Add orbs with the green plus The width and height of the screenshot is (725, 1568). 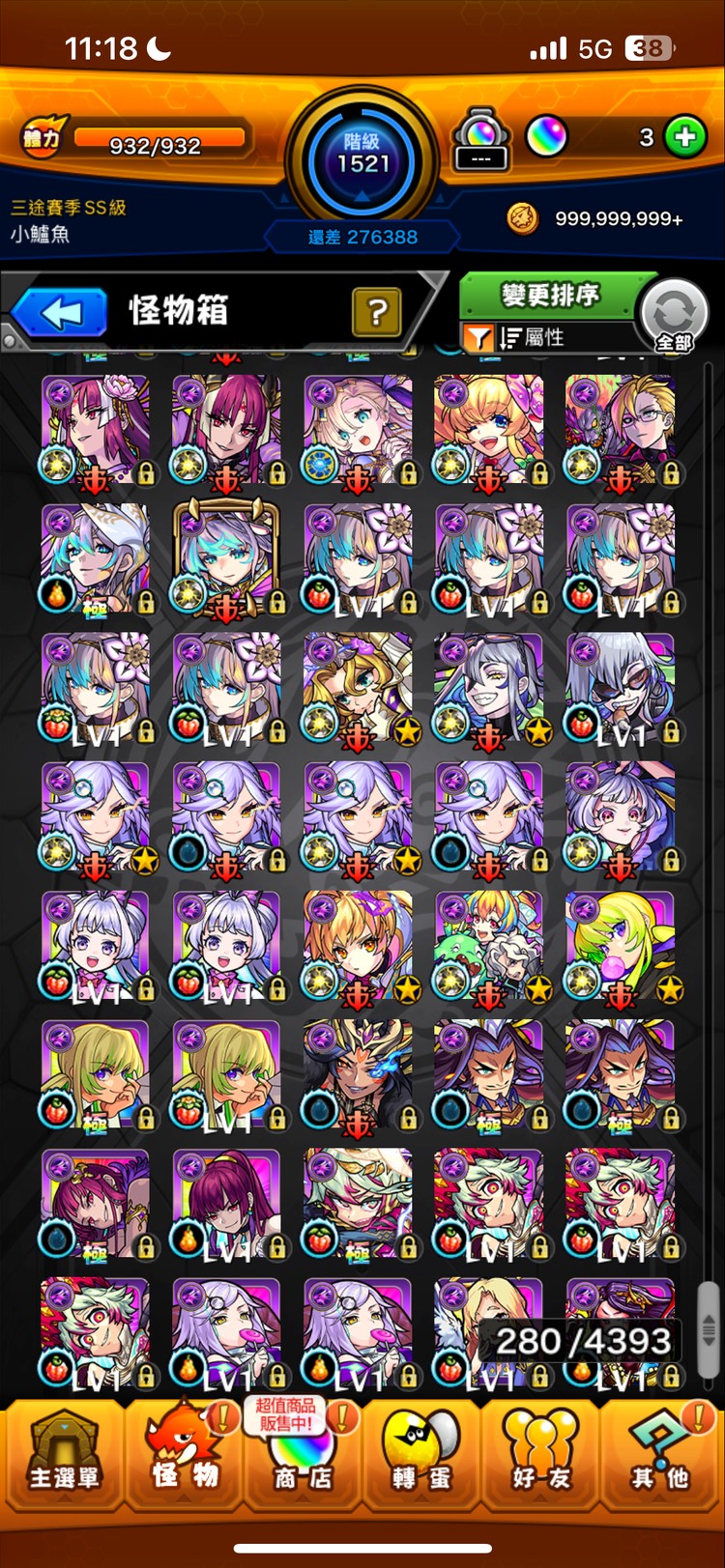[685, 137]
